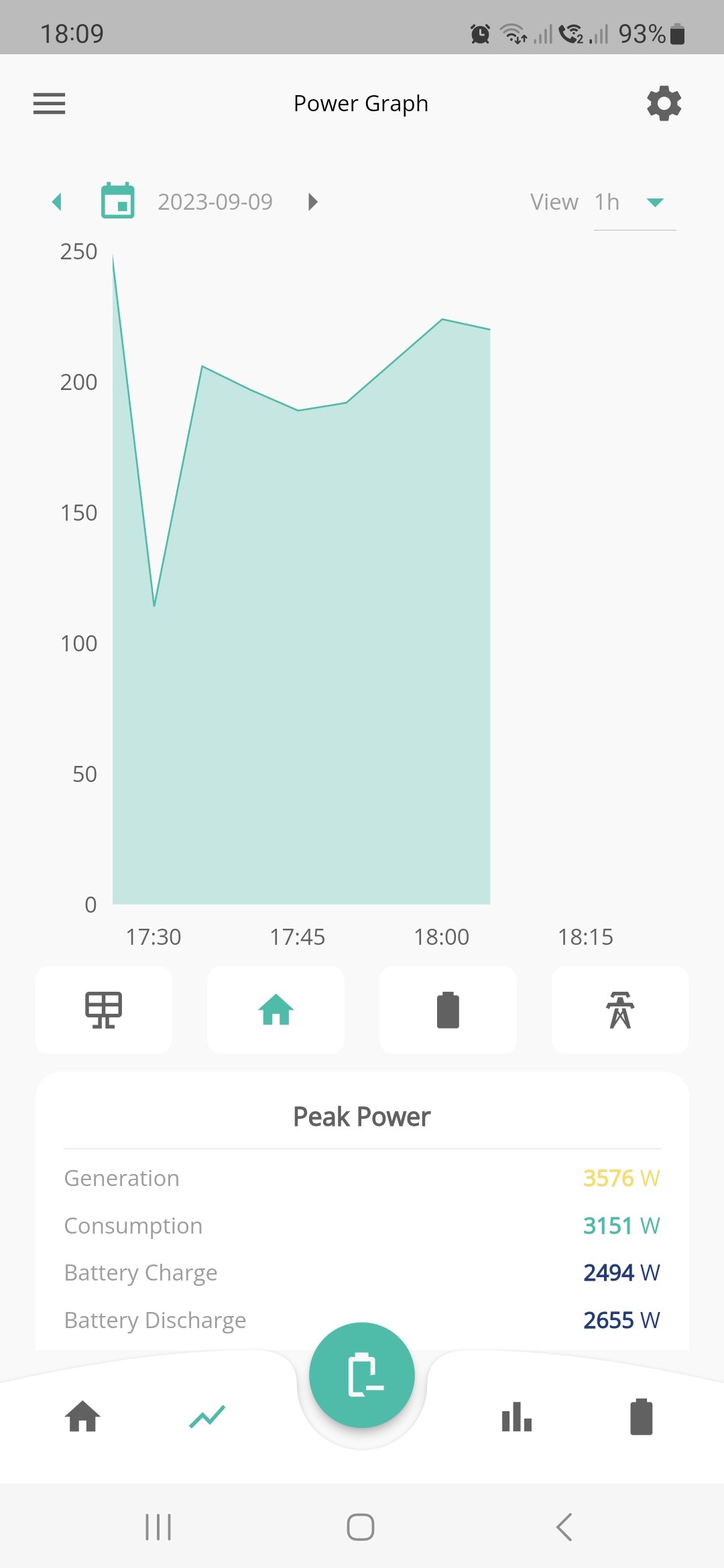Open settings via the gear icon

point(664,103)
